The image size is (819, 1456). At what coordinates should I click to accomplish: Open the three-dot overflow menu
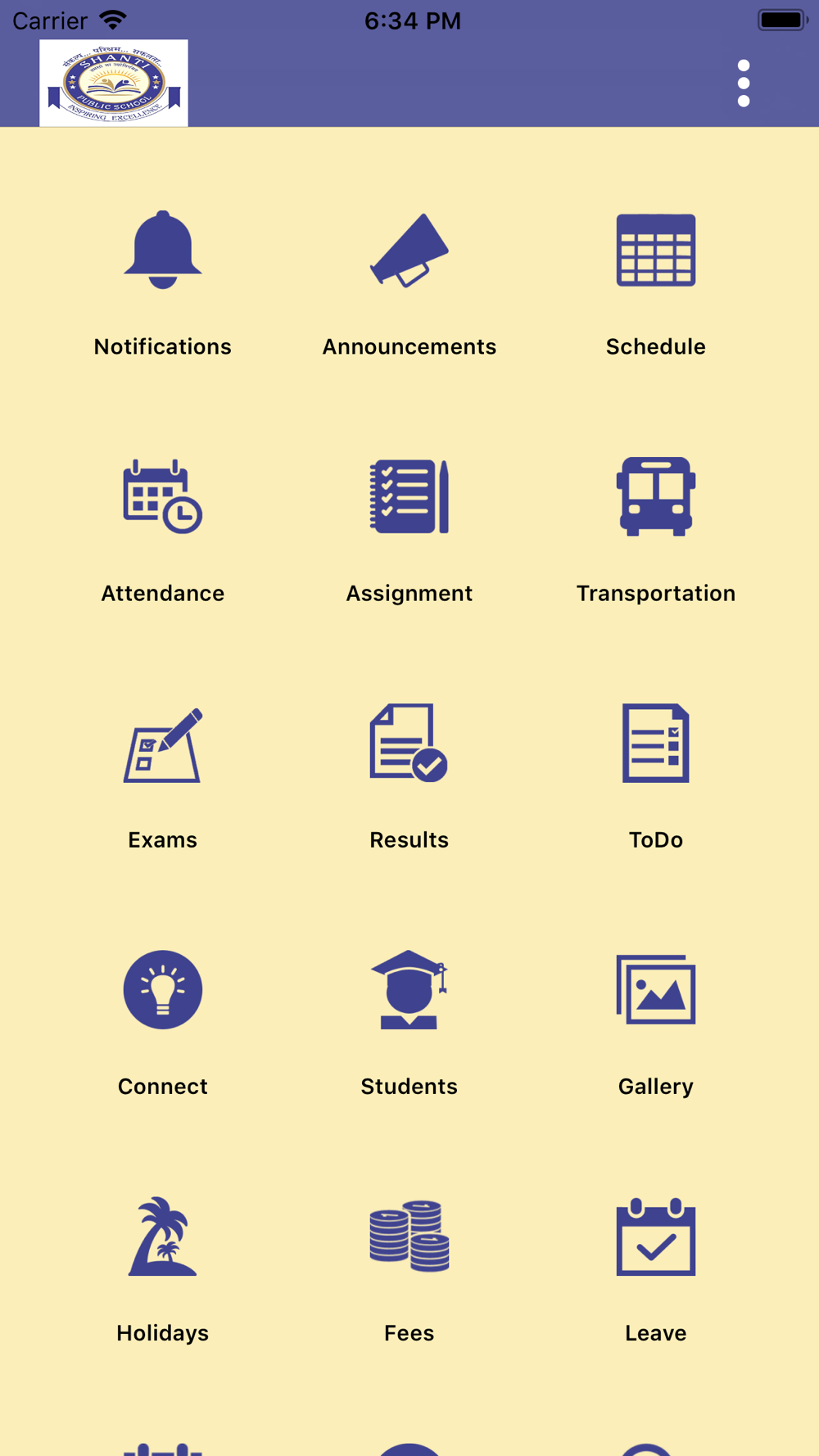point(743,83)
